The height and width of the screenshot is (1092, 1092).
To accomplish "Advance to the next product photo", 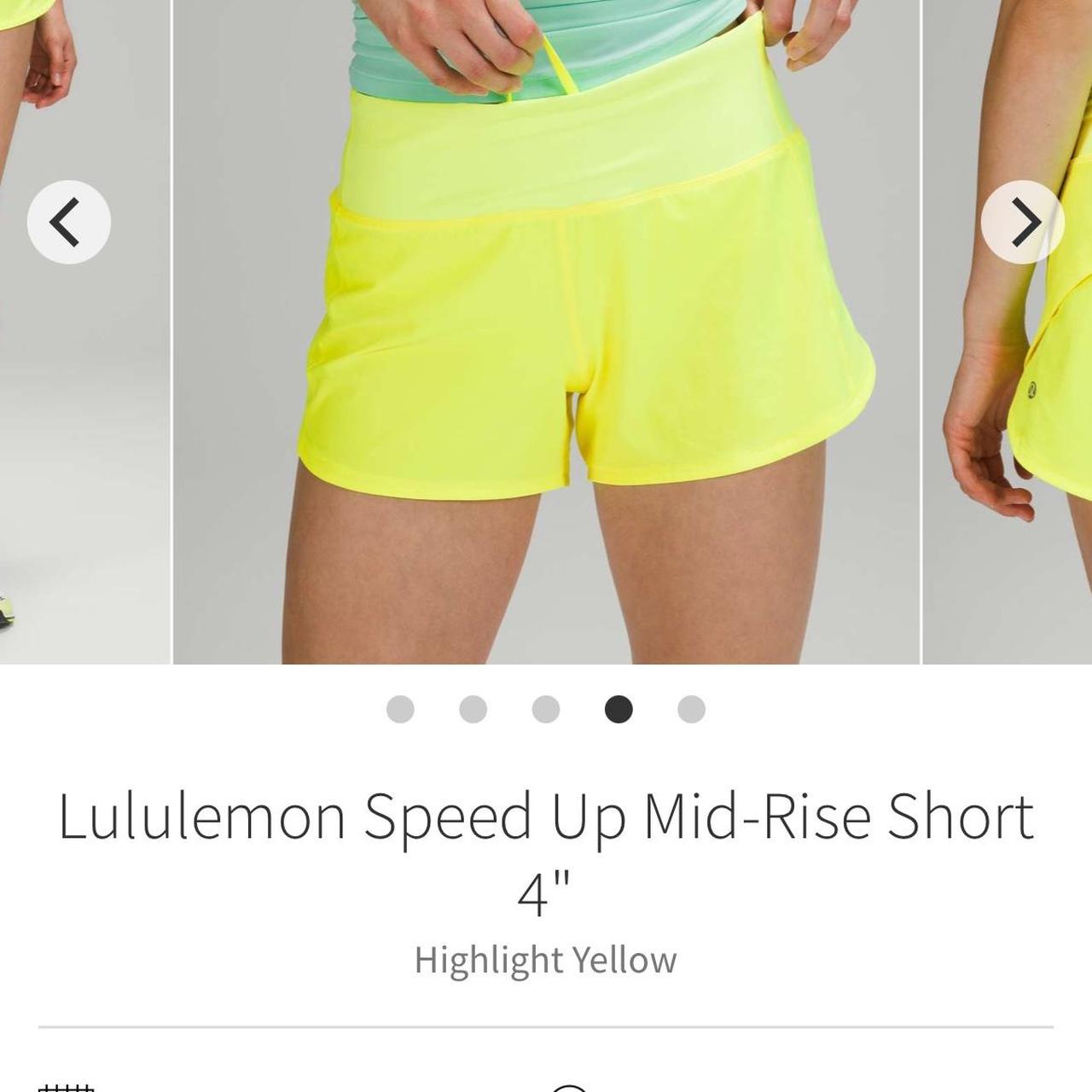I will coord(1022,222).
